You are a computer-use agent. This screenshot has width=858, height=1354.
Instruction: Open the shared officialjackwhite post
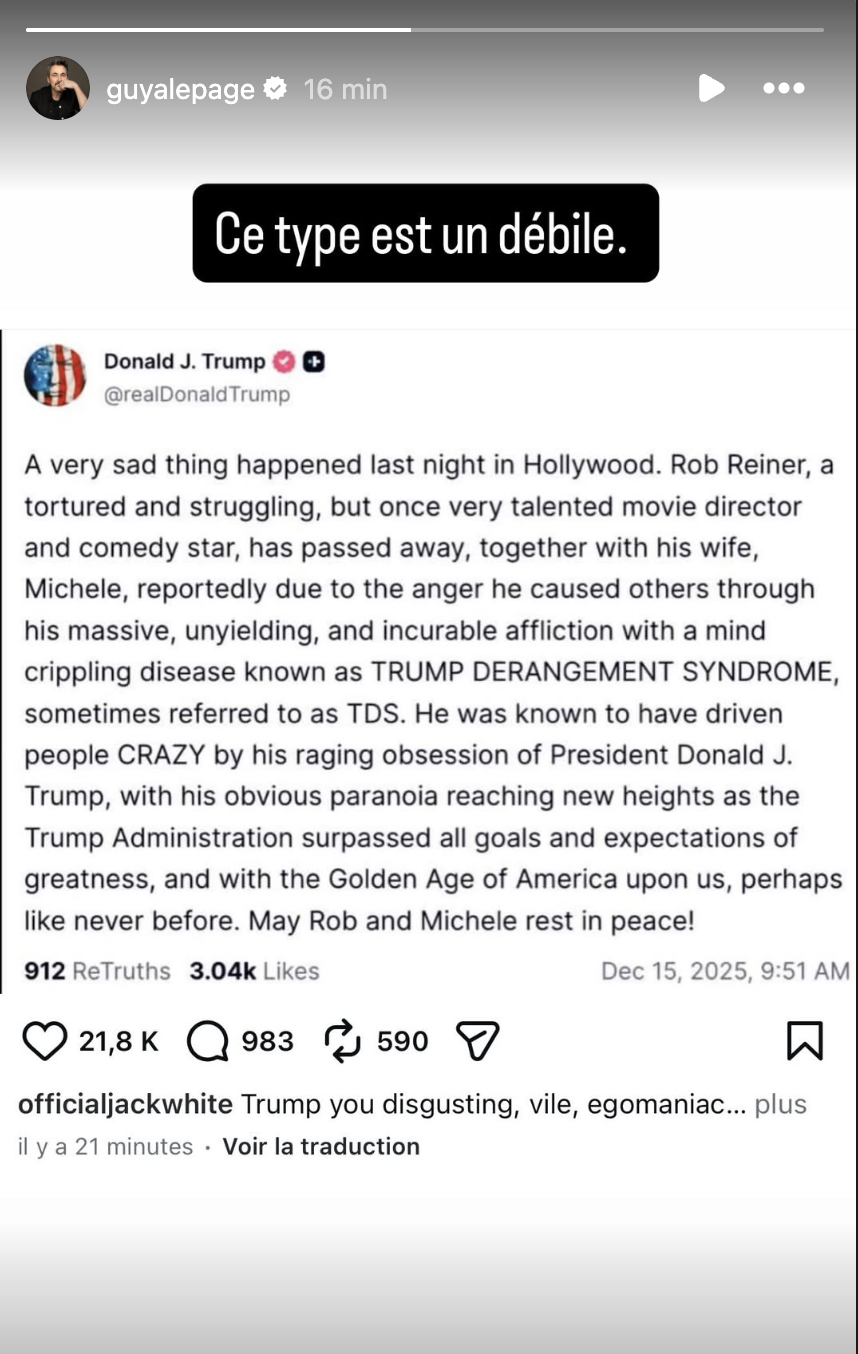(428, 660)
